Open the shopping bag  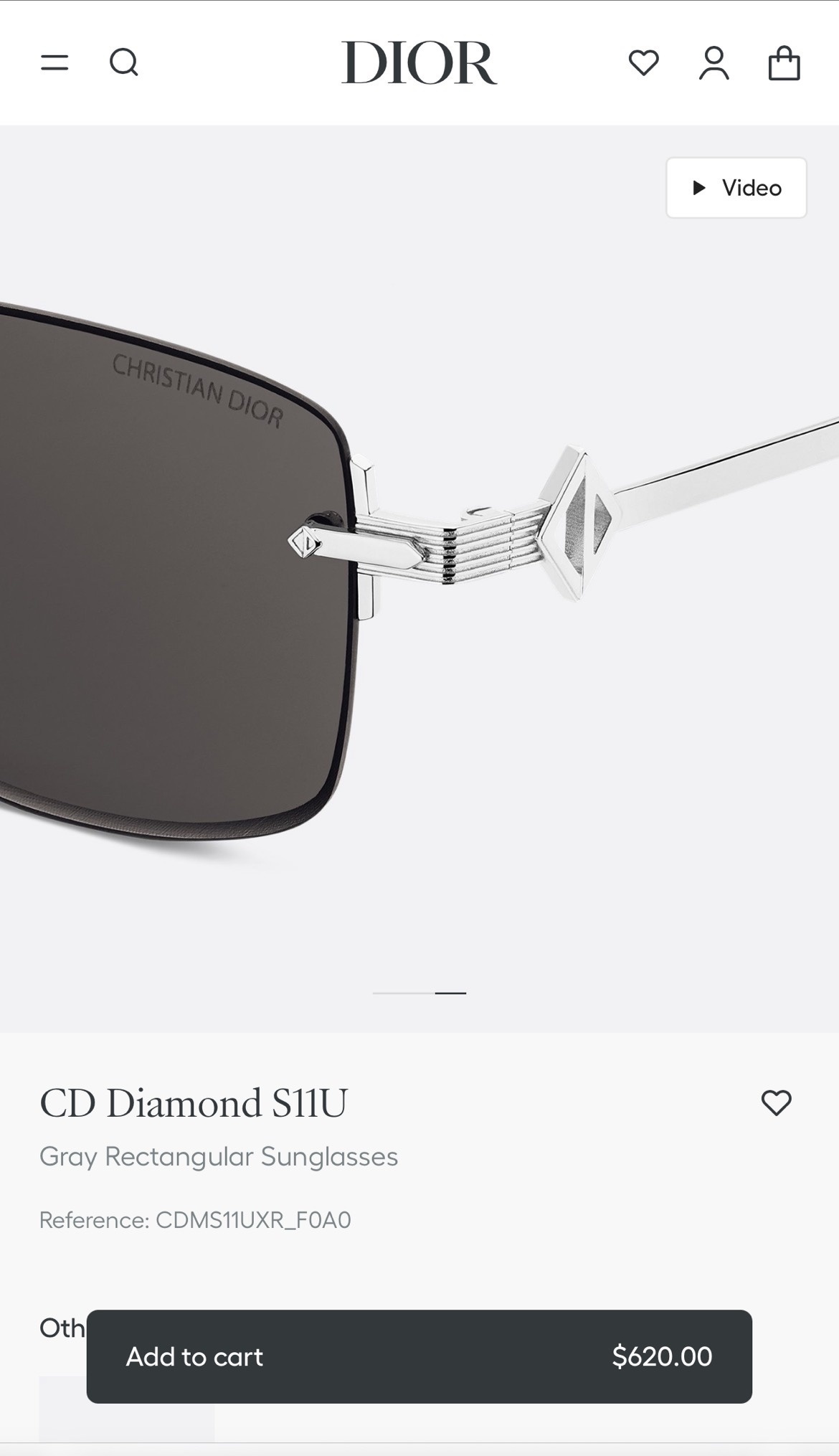coord(783,64)
